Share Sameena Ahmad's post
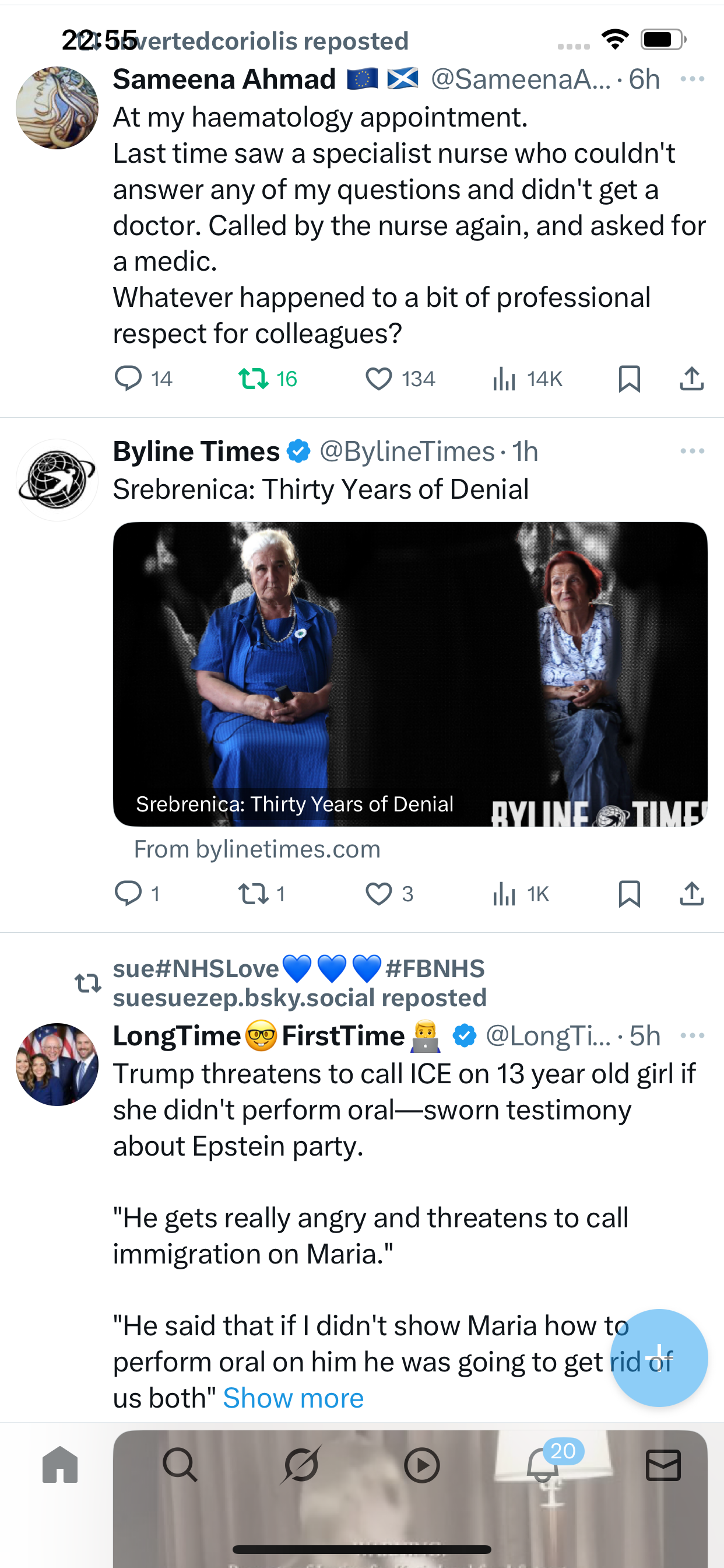Image resolution: width=724 pixels, height=1568 pixels. tap(692, 379)
